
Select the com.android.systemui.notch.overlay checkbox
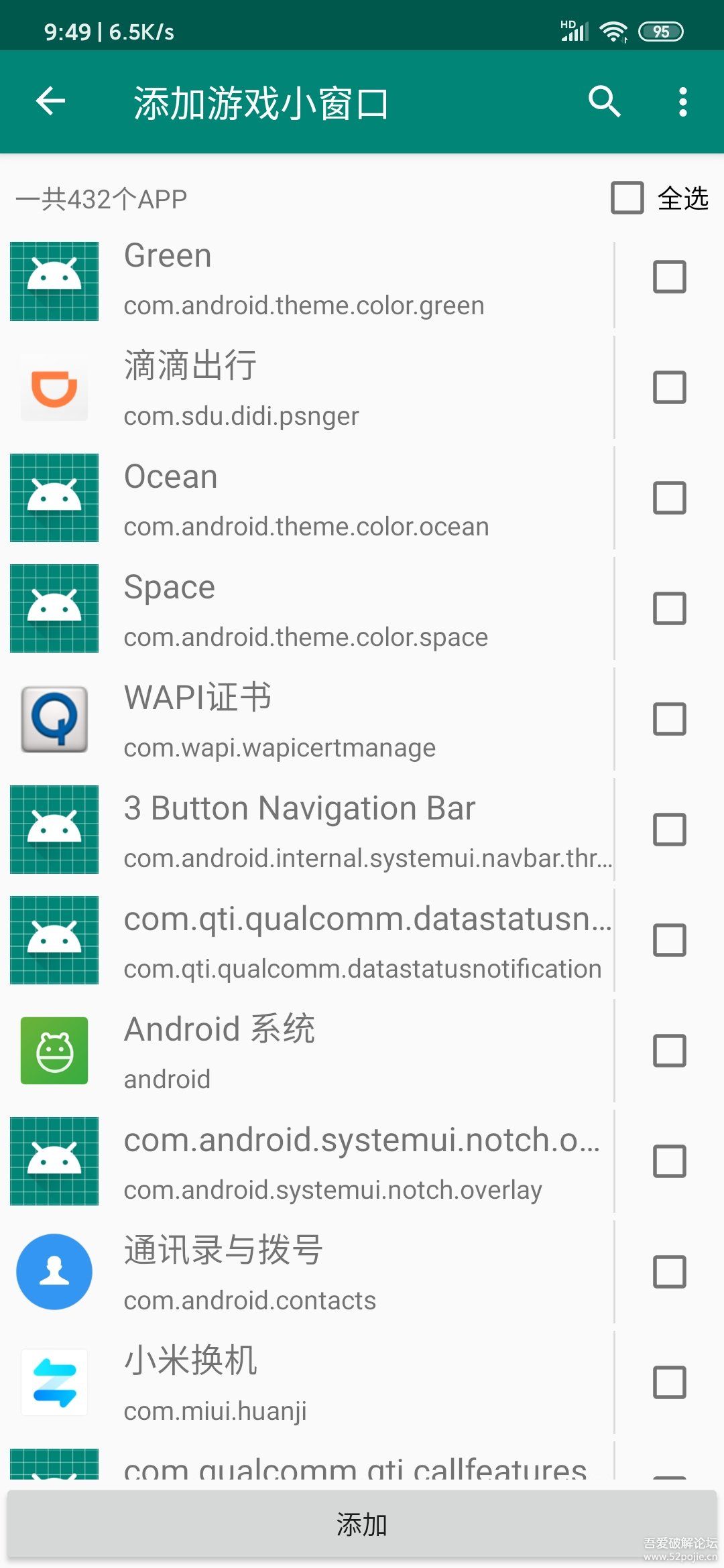(x=669, y=1161)
